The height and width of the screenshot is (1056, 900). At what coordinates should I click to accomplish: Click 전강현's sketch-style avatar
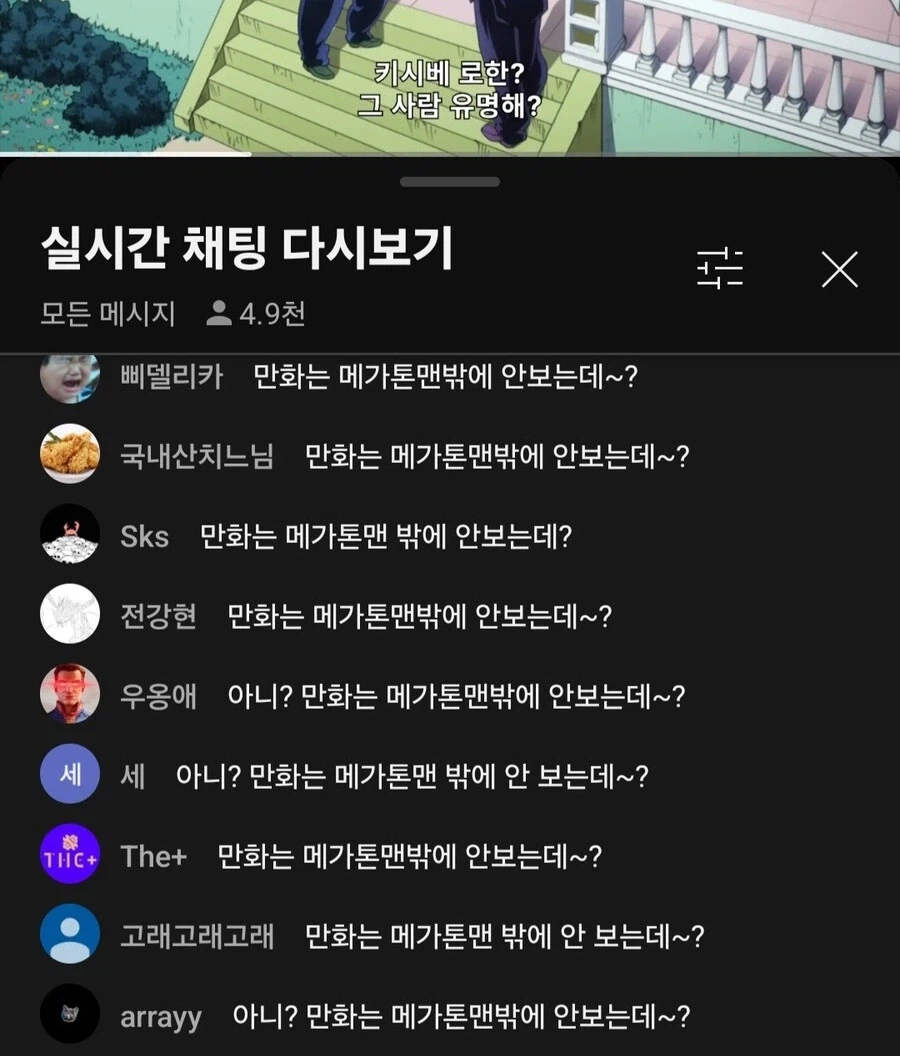[68, 616]
